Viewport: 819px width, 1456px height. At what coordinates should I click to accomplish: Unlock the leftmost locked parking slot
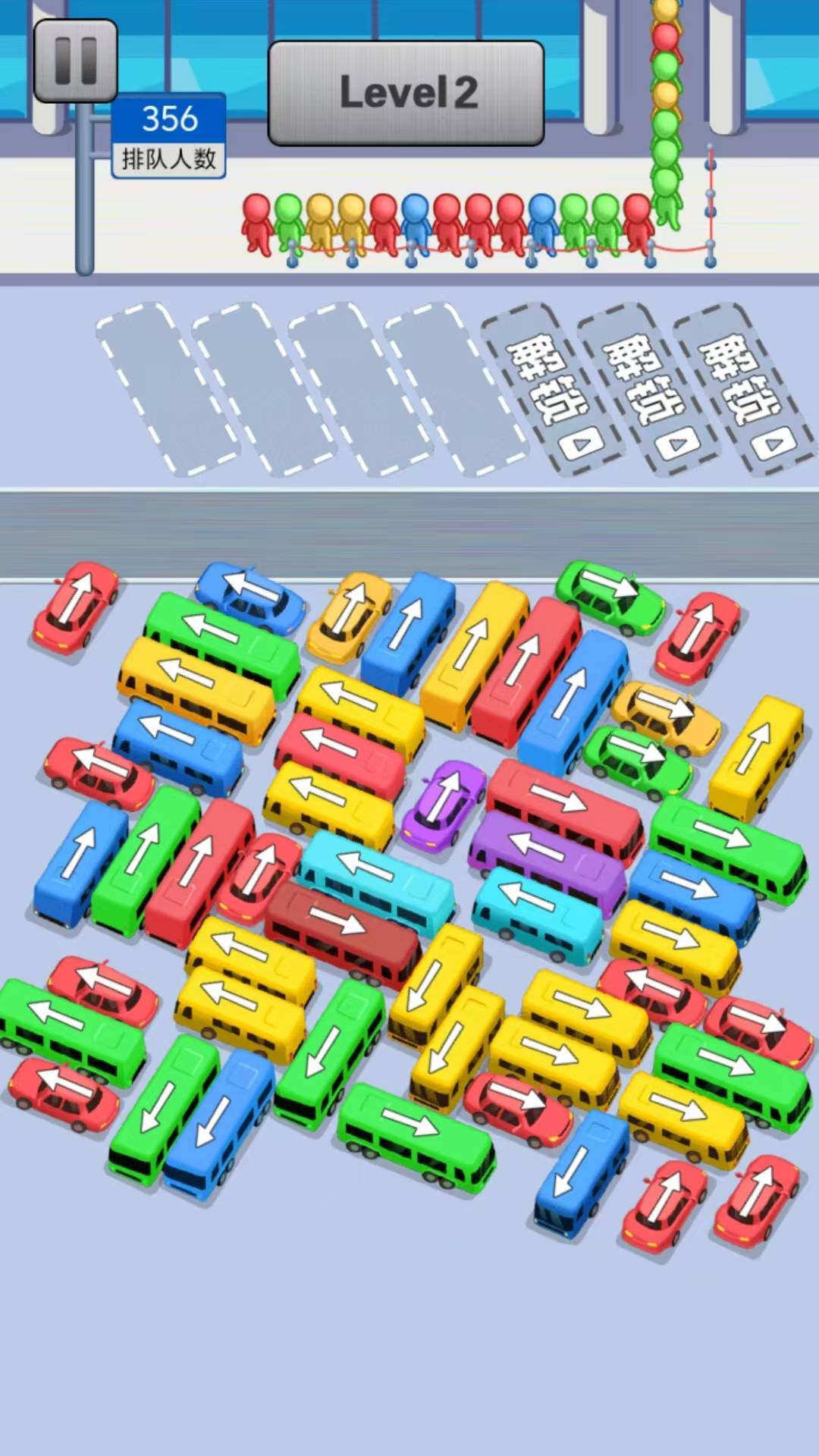tap(552, 390)
